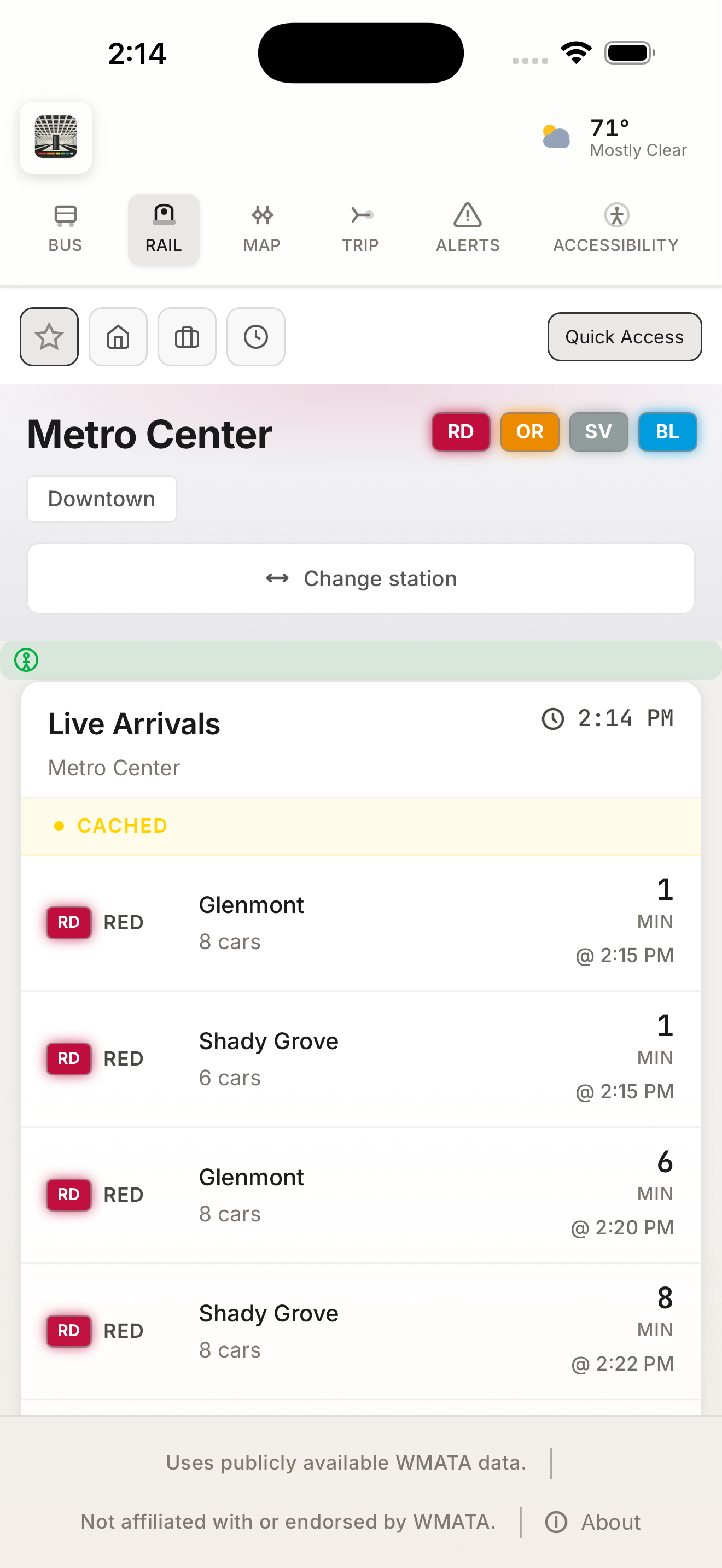
Task: Toggle the SV Silver Line badge
Action: point(598,431)
